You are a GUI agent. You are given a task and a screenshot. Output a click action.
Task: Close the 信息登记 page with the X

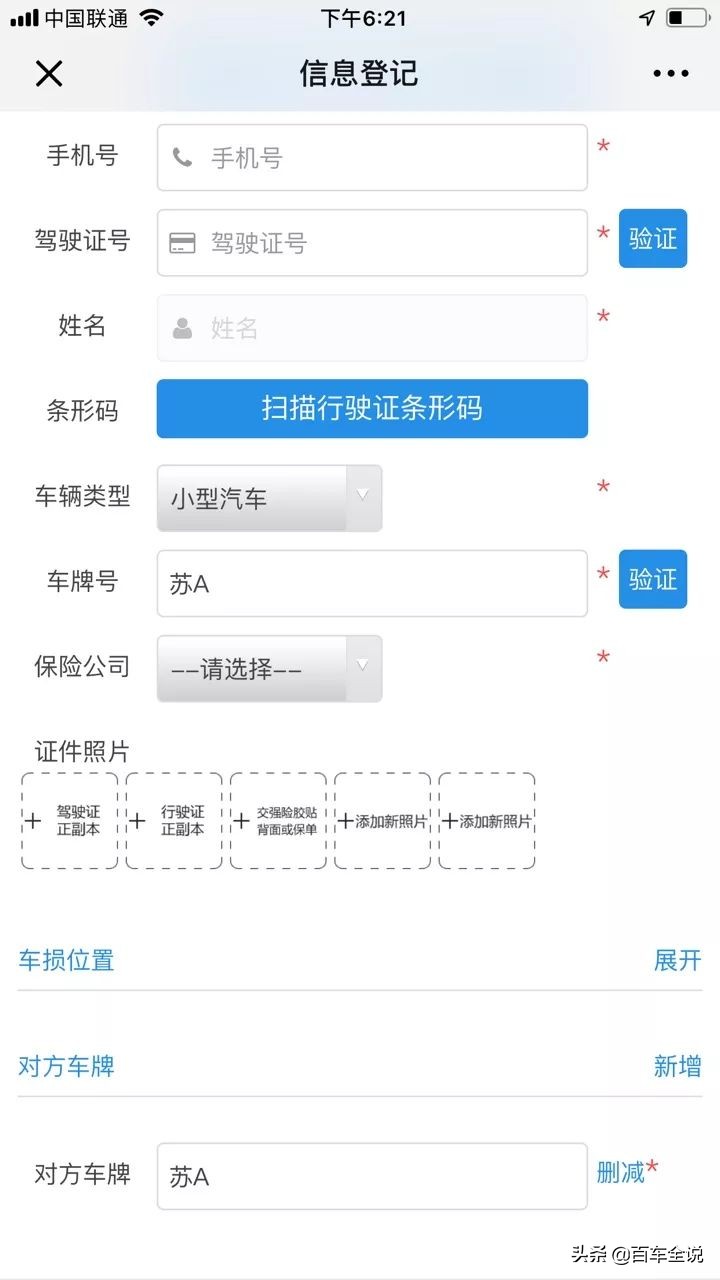[48, 74]
